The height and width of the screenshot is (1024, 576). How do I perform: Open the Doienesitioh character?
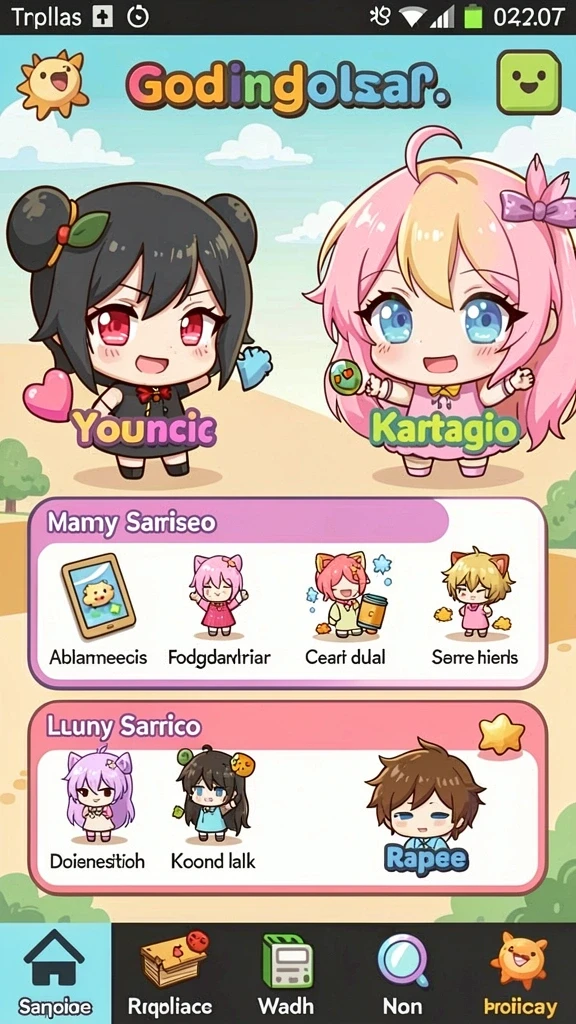pyautogui.click(x=98, y=808)
